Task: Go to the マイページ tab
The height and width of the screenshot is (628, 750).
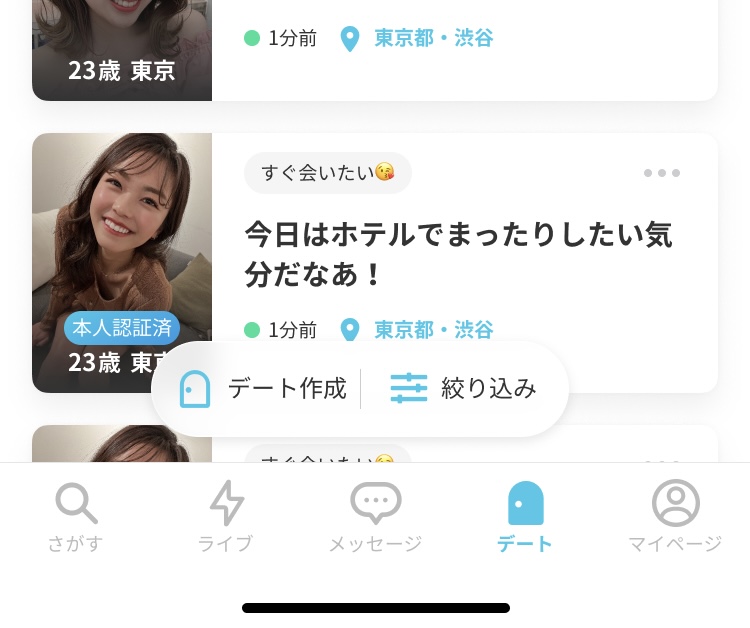Action: (675, 517)
